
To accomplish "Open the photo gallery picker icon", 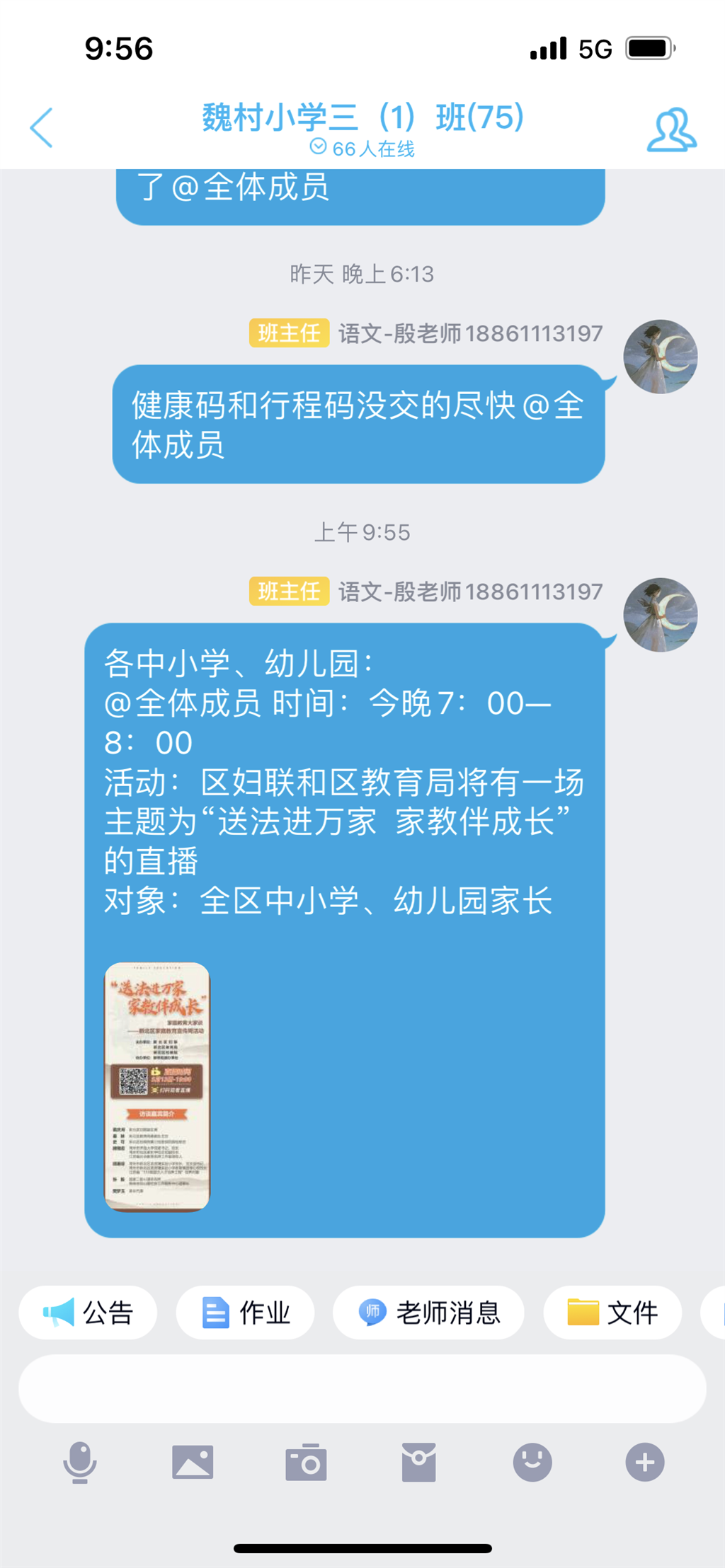I will 193,1462.
